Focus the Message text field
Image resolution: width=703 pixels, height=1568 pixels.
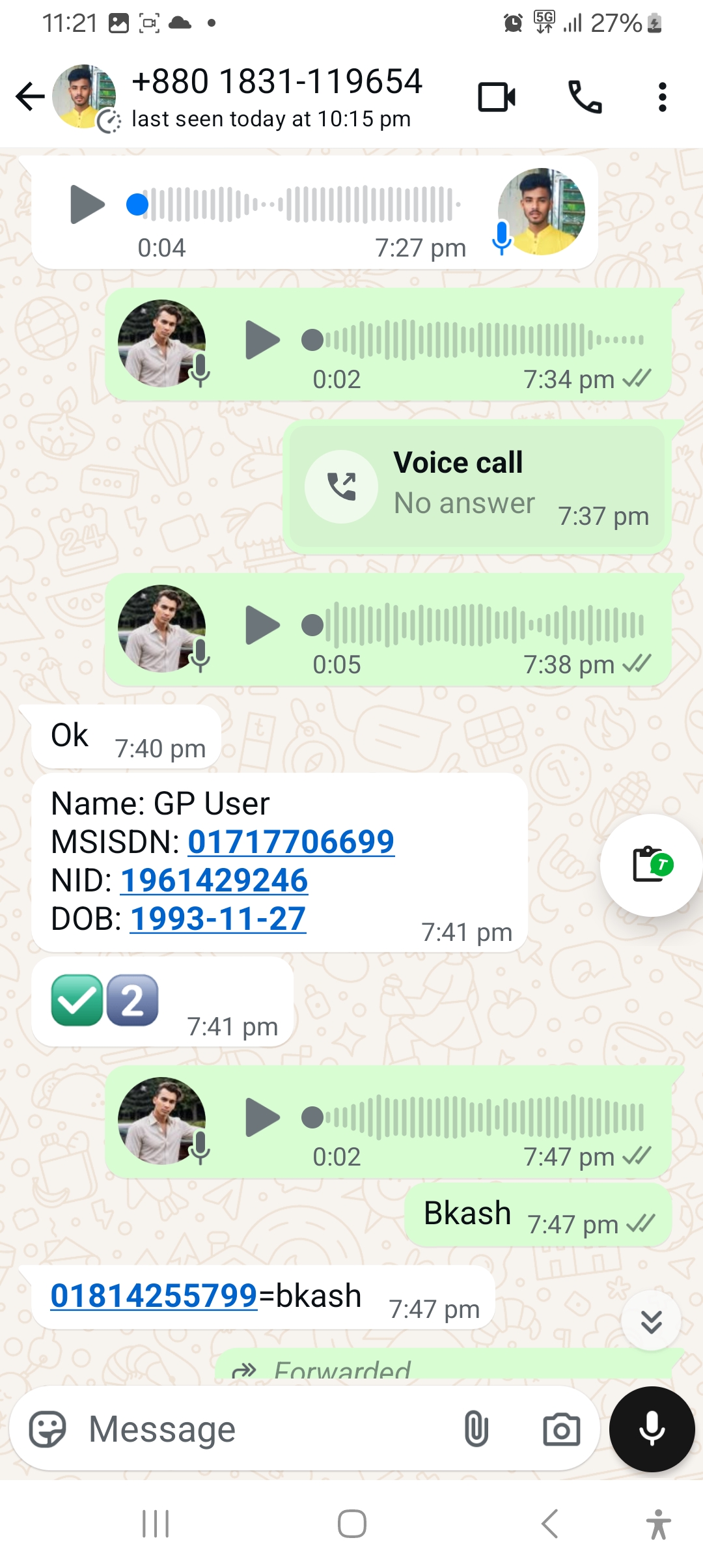260,1429
